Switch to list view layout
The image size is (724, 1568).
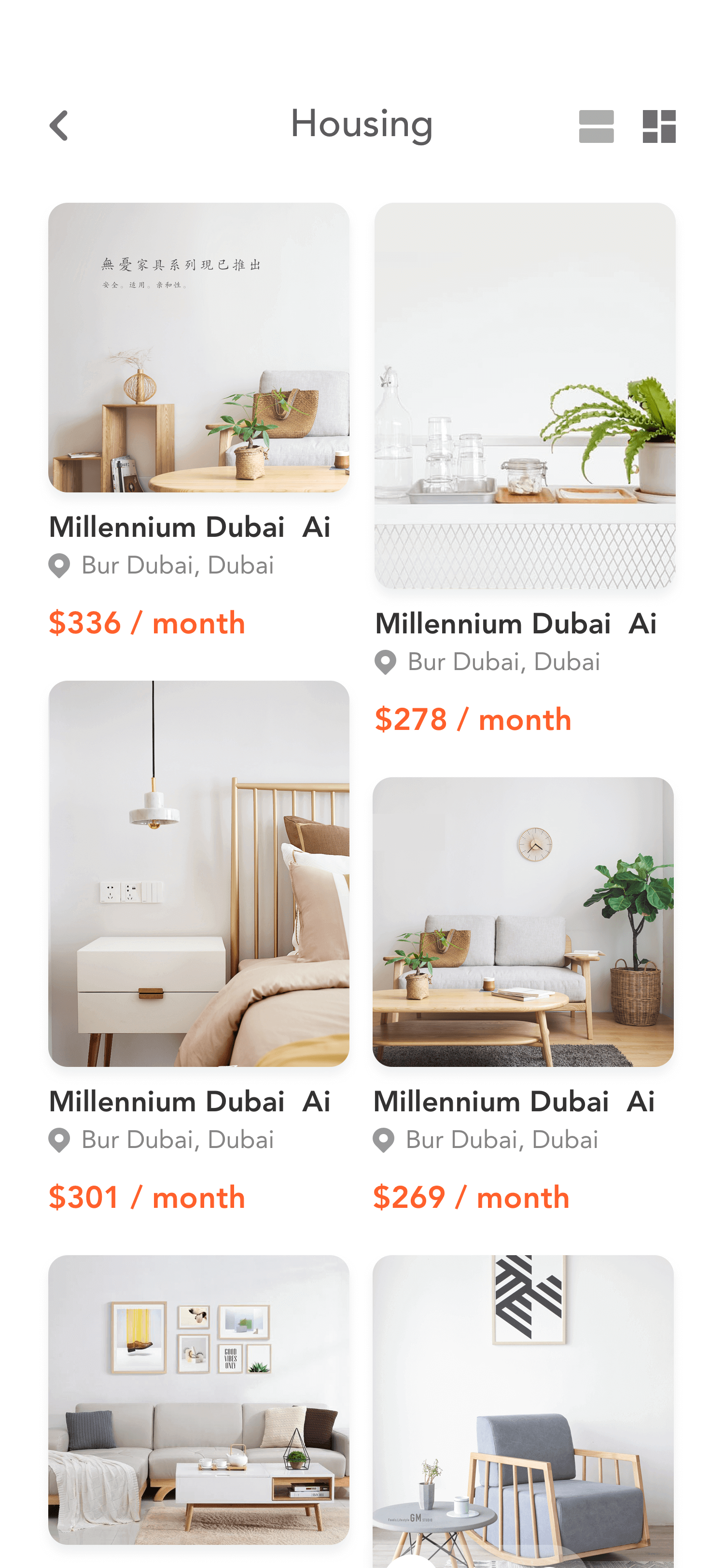(596, 126)
